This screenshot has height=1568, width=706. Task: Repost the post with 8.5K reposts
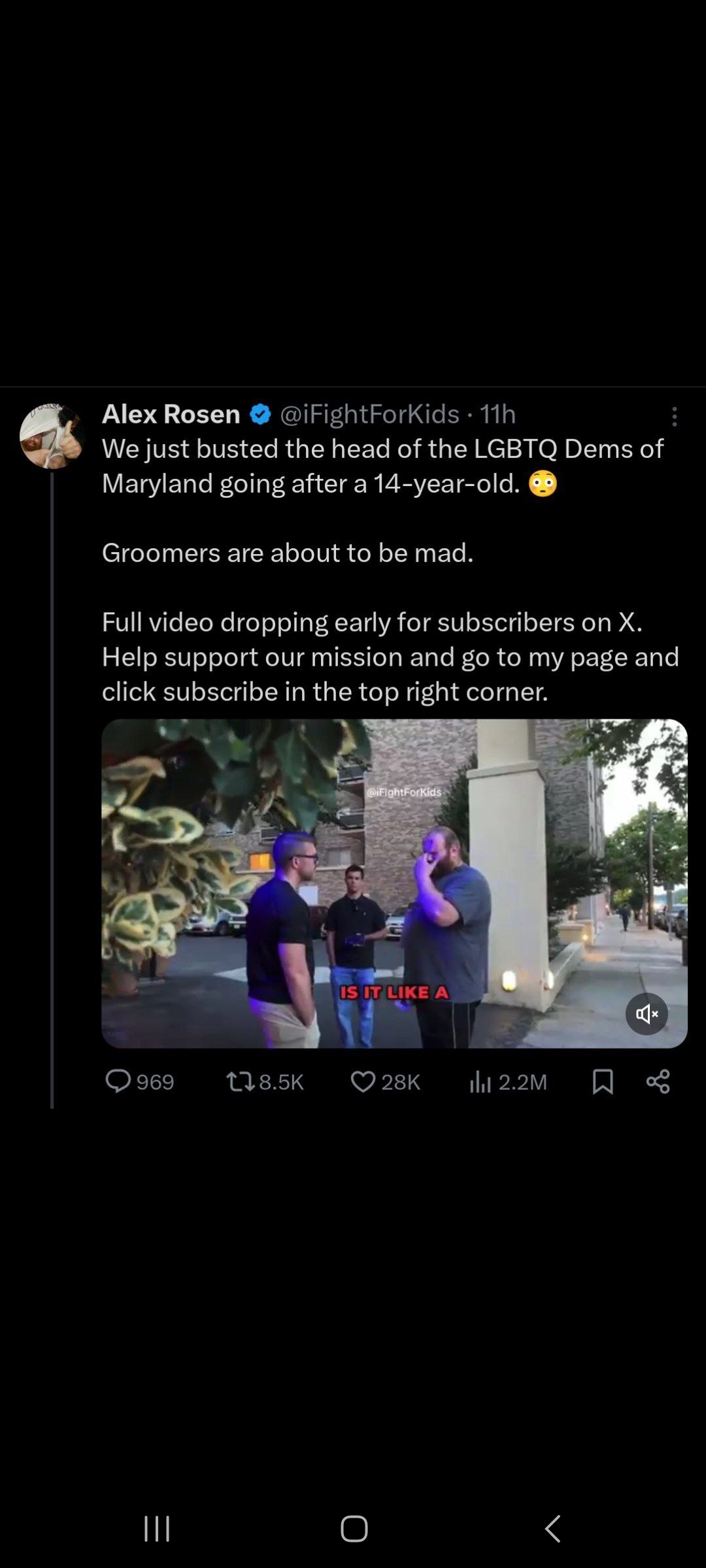tap(240, 1081)
